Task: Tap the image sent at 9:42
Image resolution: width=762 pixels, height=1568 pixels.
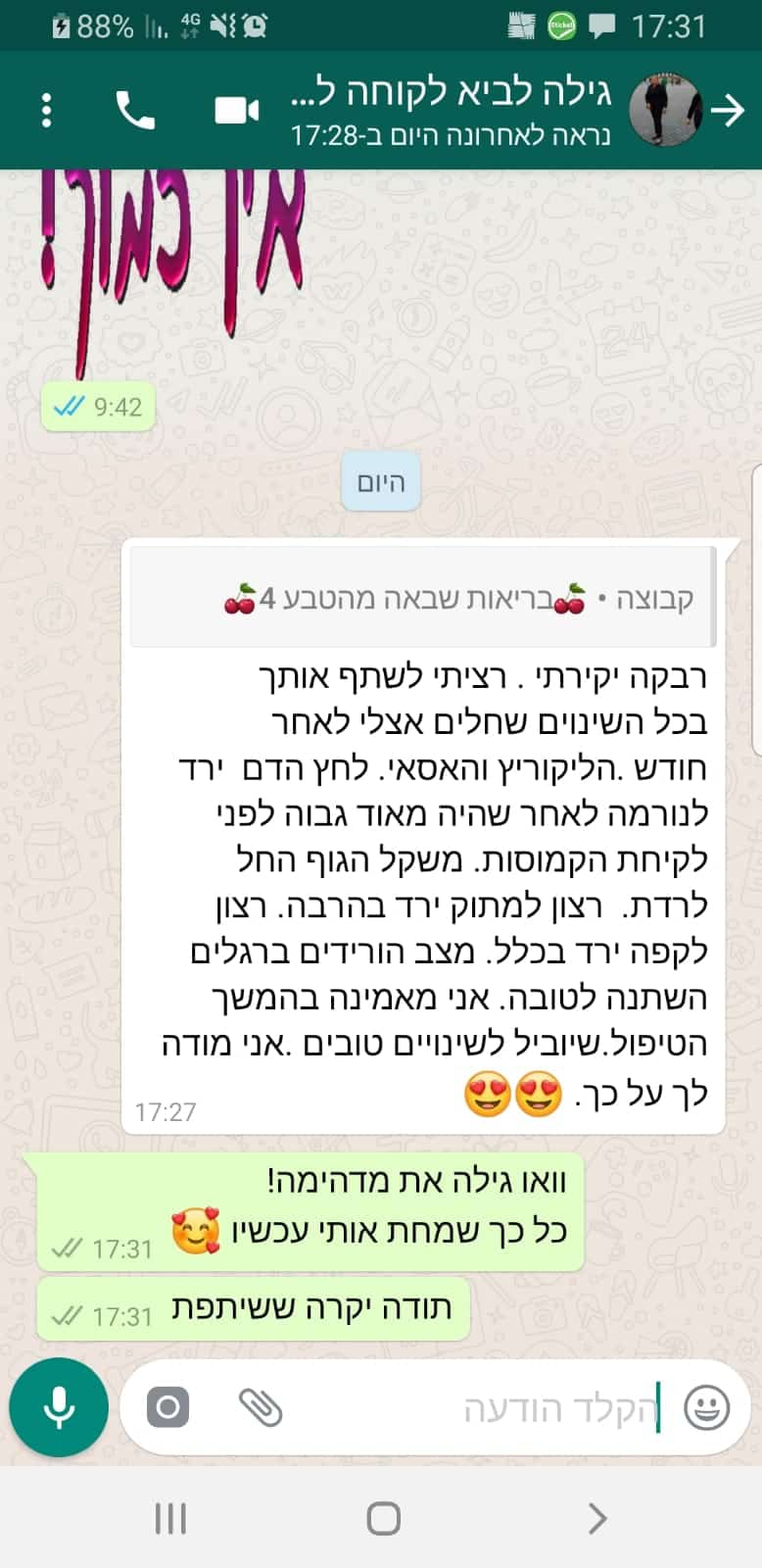Action: 171,265
